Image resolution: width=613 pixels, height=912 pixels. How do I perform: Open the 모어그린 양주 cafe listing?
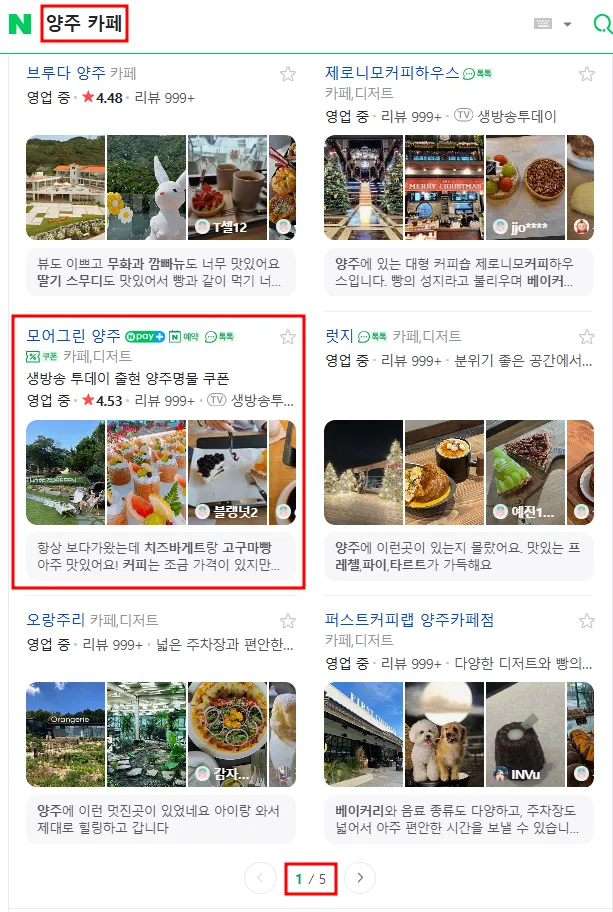(73, 336)
